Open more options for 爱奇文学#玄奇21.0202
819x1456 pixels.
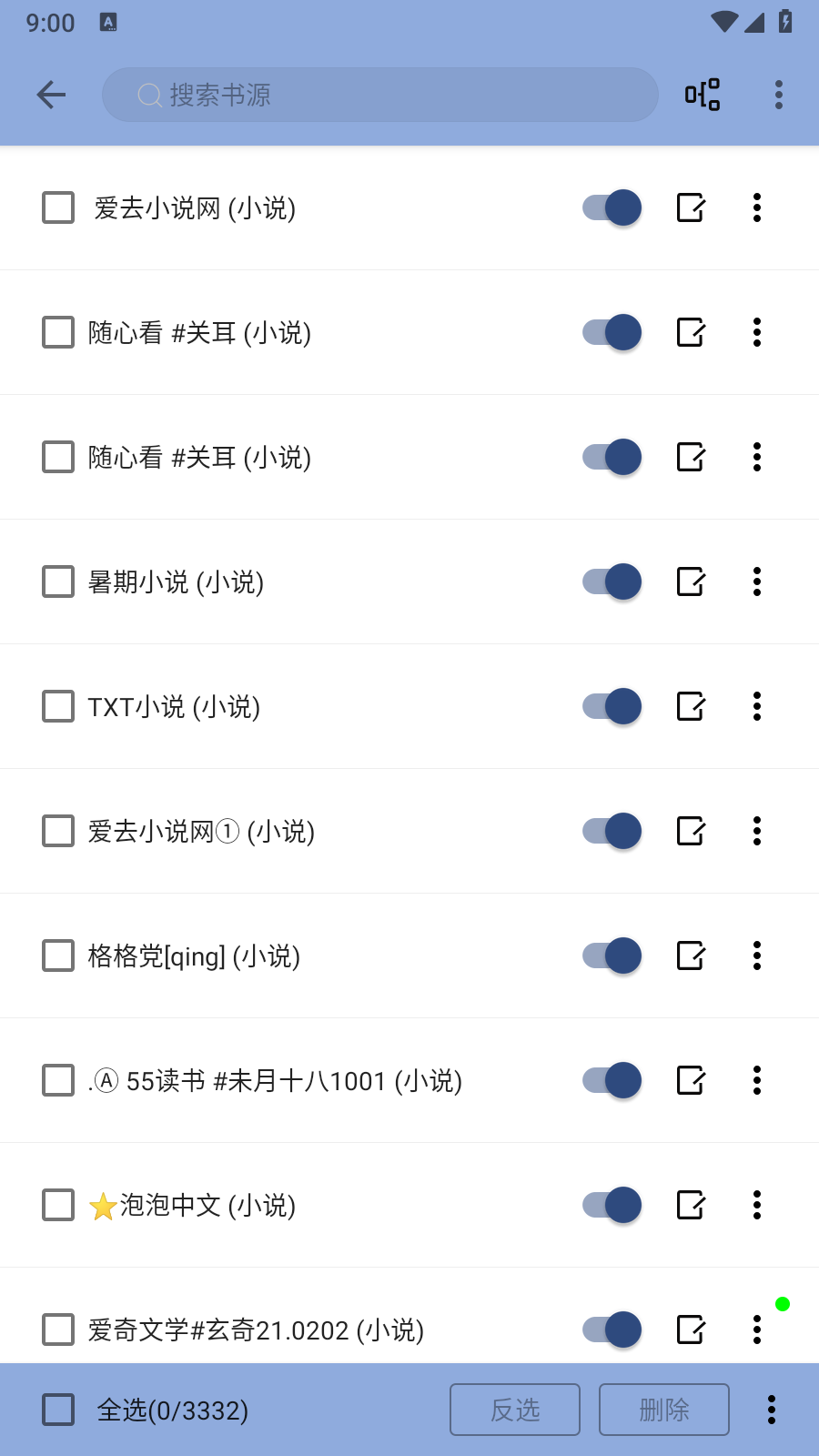(757, 1330)
